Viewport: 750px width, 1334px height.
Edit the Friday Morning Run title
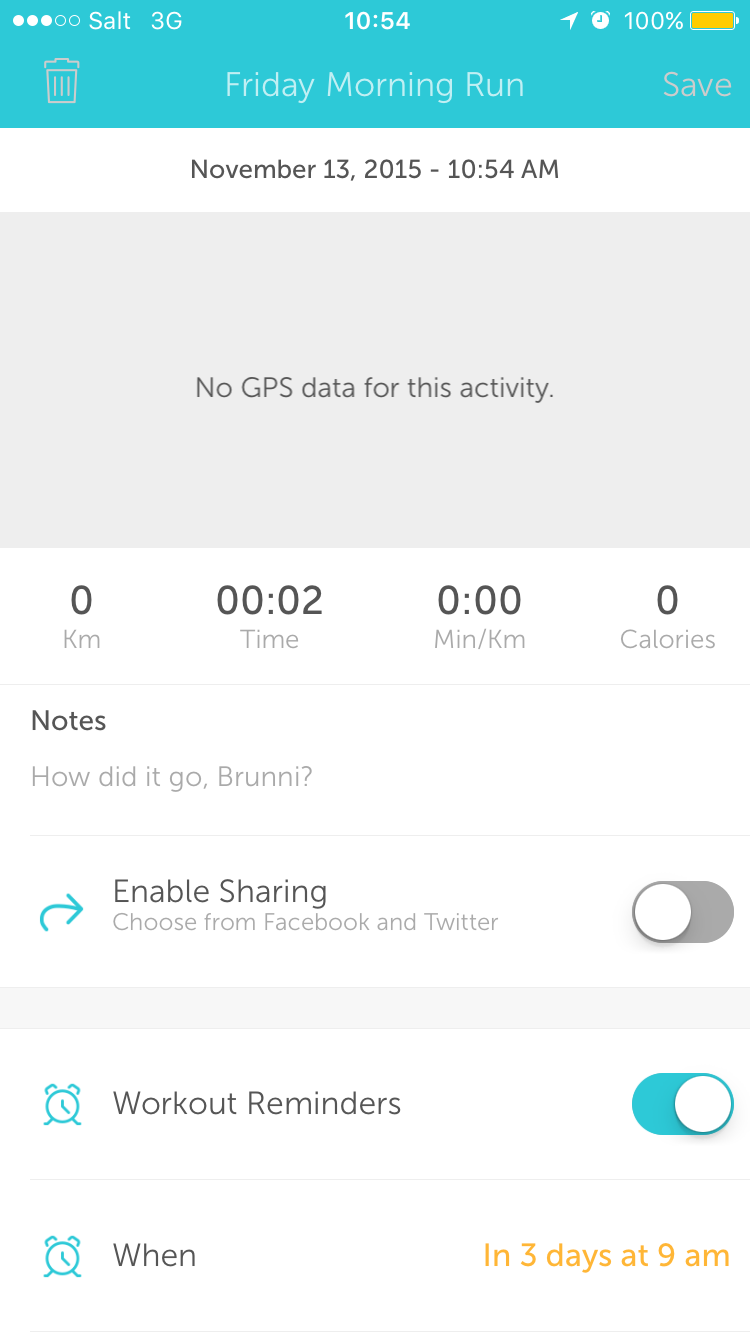(374, 85)
